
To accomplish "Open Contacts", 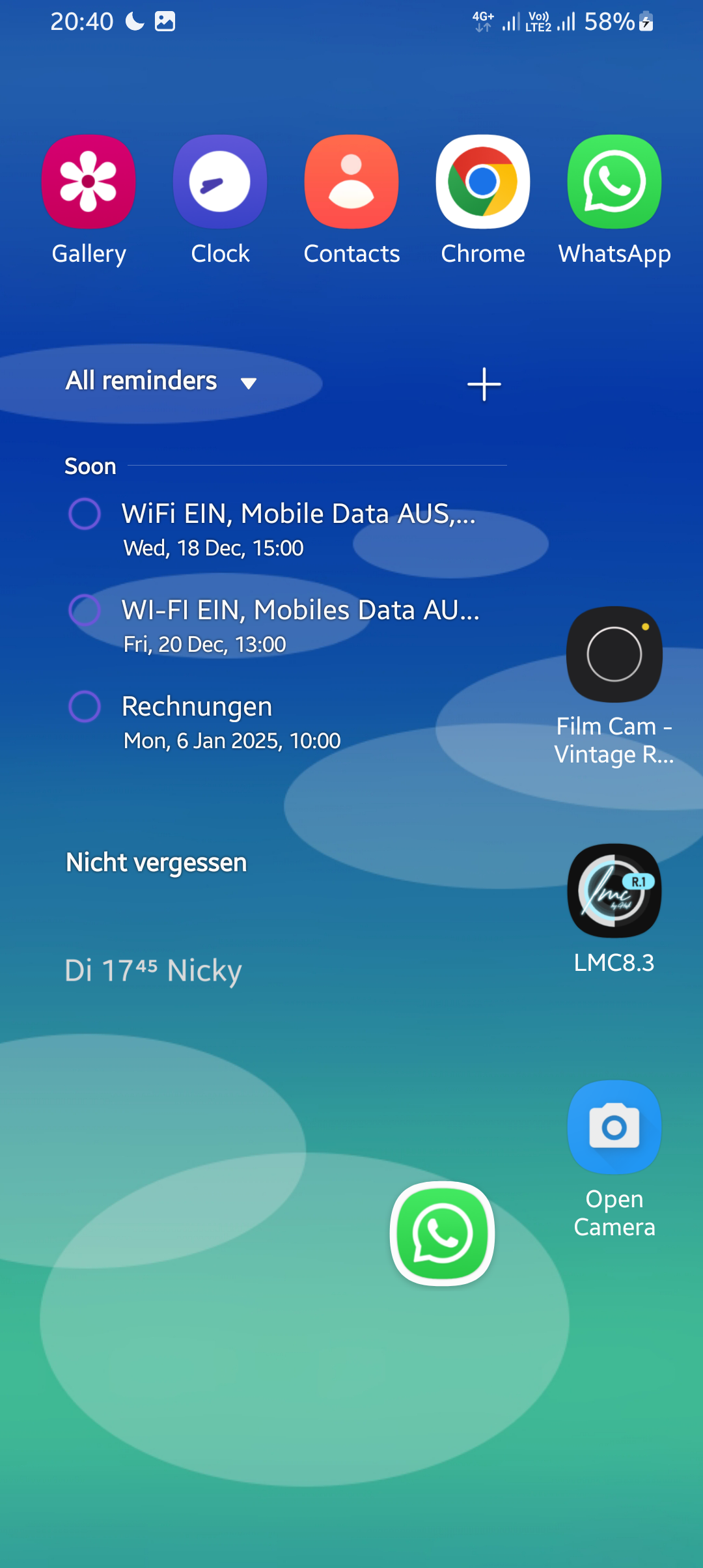I will [351, 182].
